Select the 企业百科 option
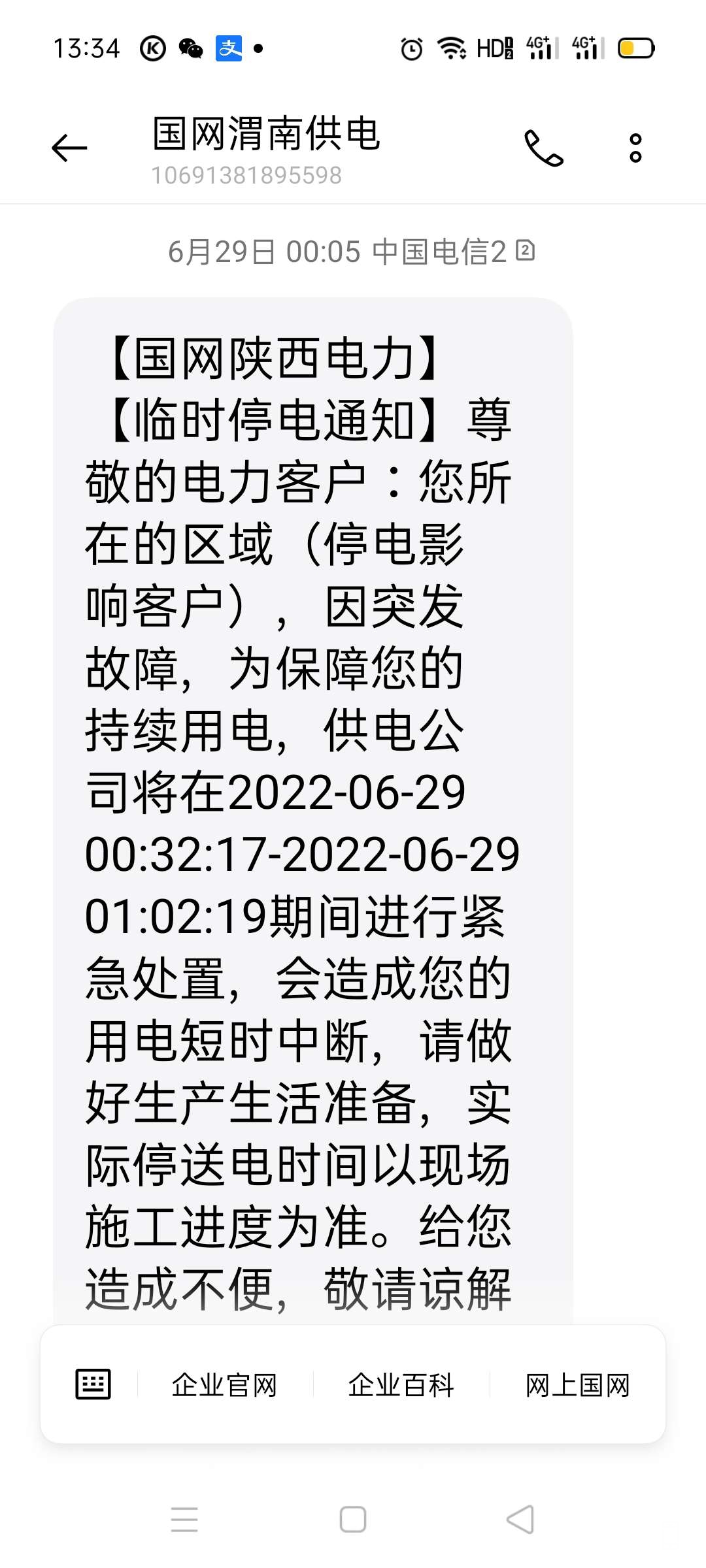The image size is (706, 1568). (401, 1384)
